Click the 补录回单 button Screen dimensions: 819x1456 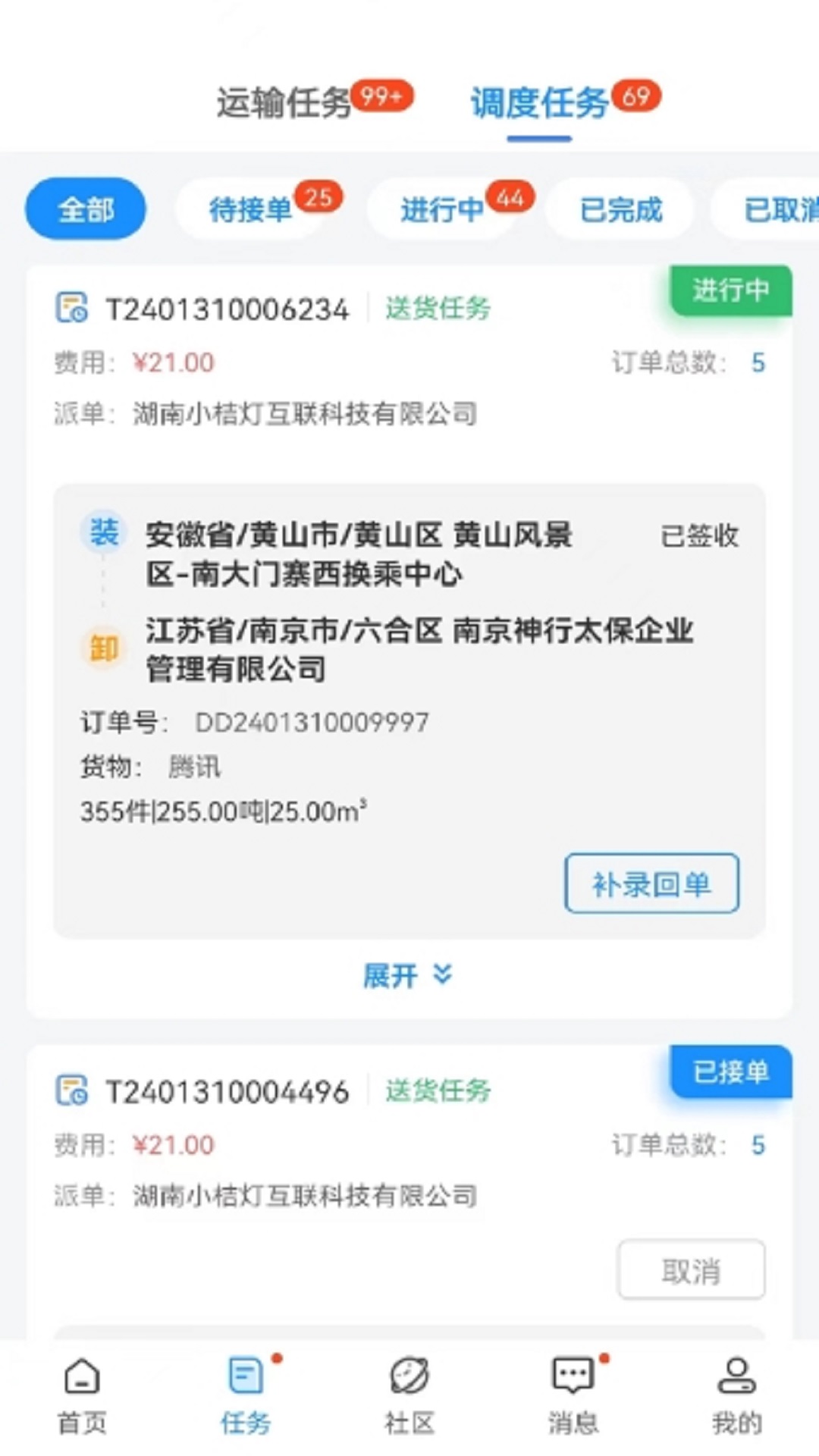click(x=652, y=882)
